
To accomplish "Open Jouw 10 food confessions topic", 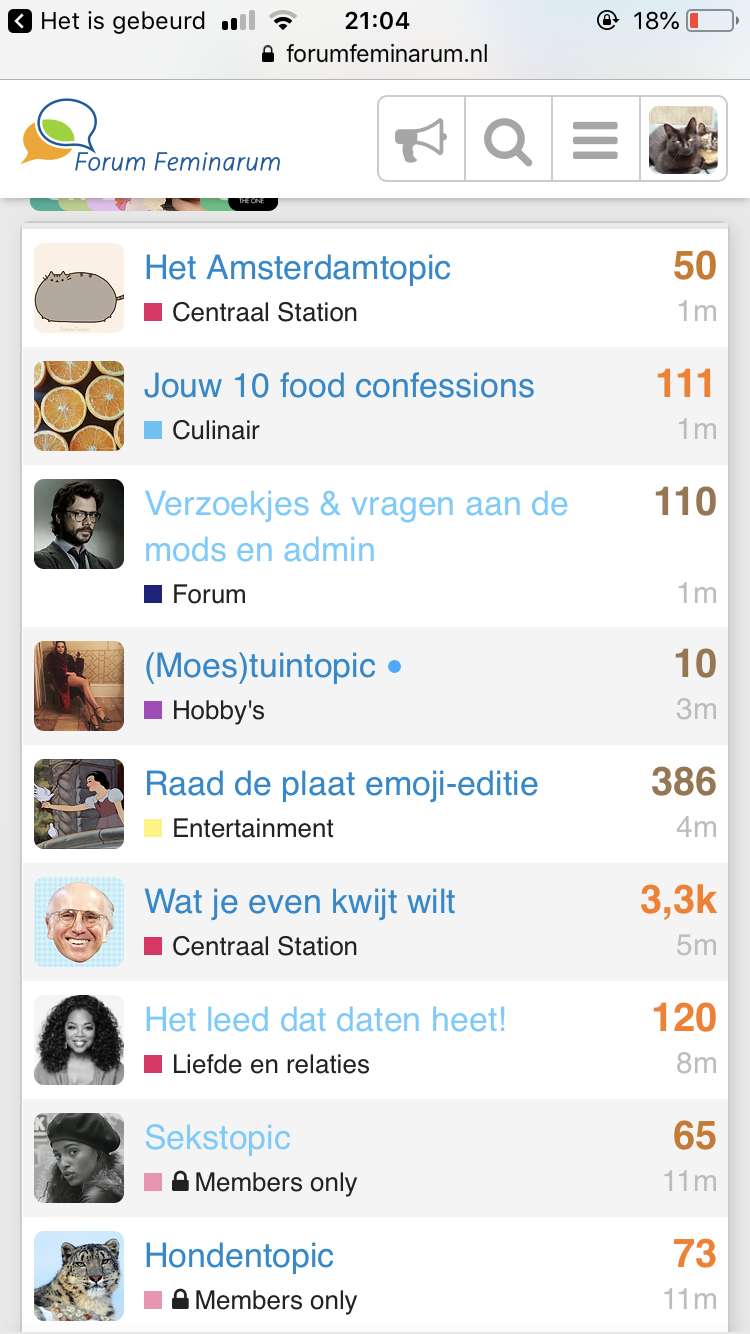I will pos(339,385).
